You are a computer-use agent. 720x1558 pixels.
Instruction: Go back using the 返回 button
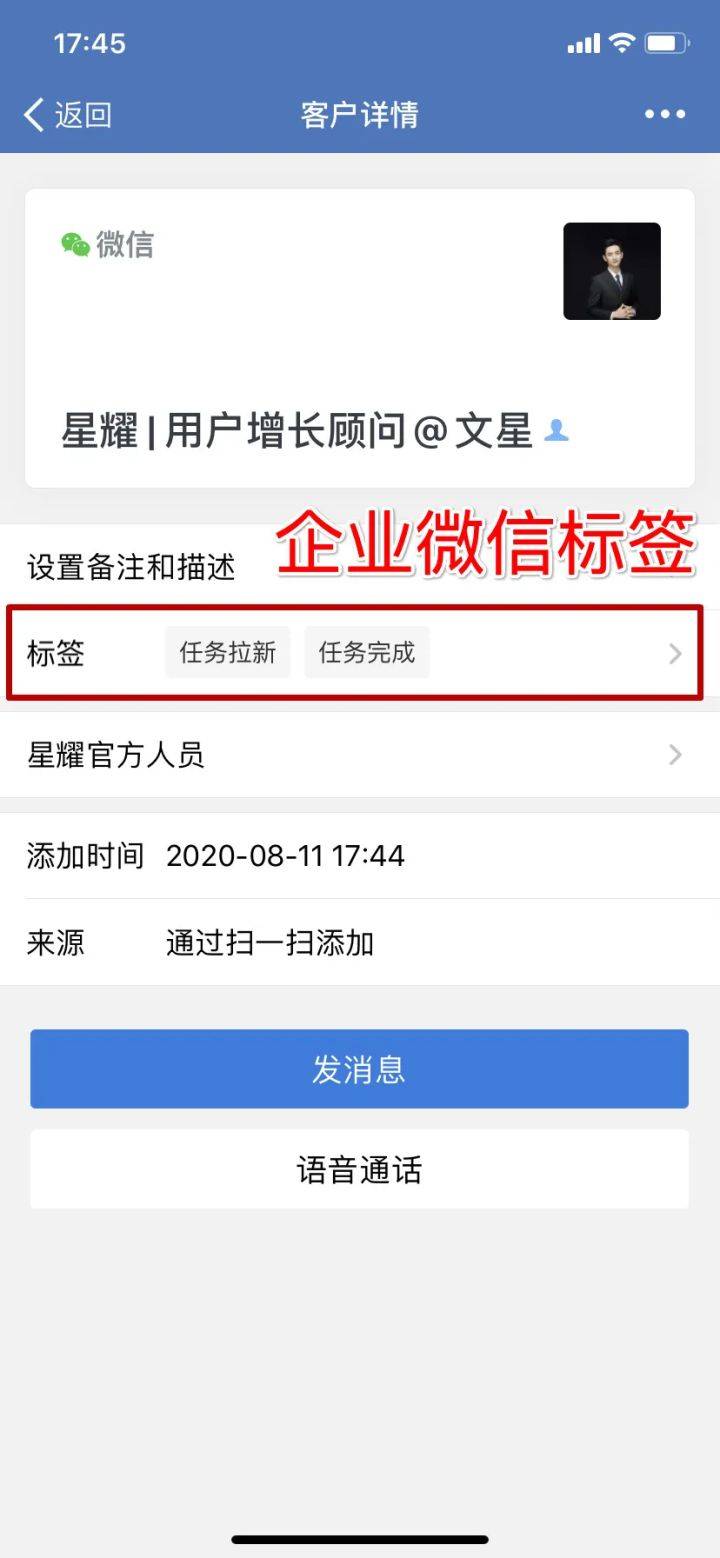[67, 115]
